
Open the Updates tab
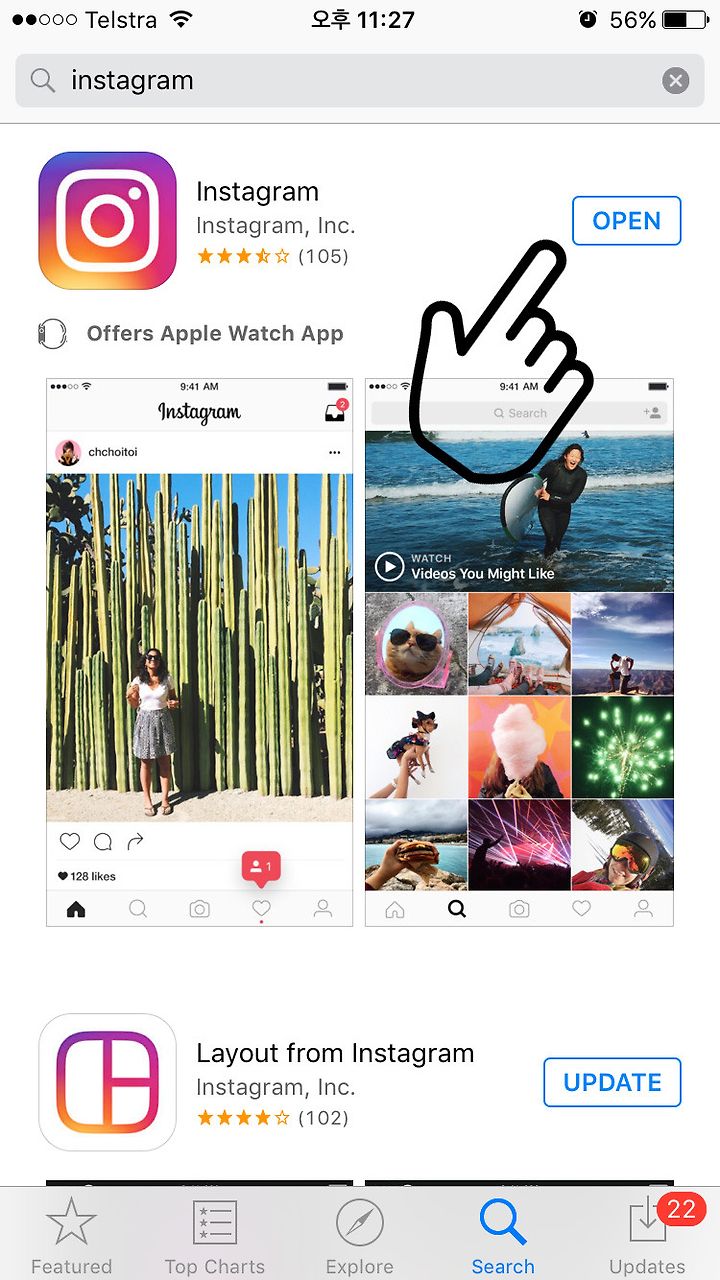[647, 1236]
